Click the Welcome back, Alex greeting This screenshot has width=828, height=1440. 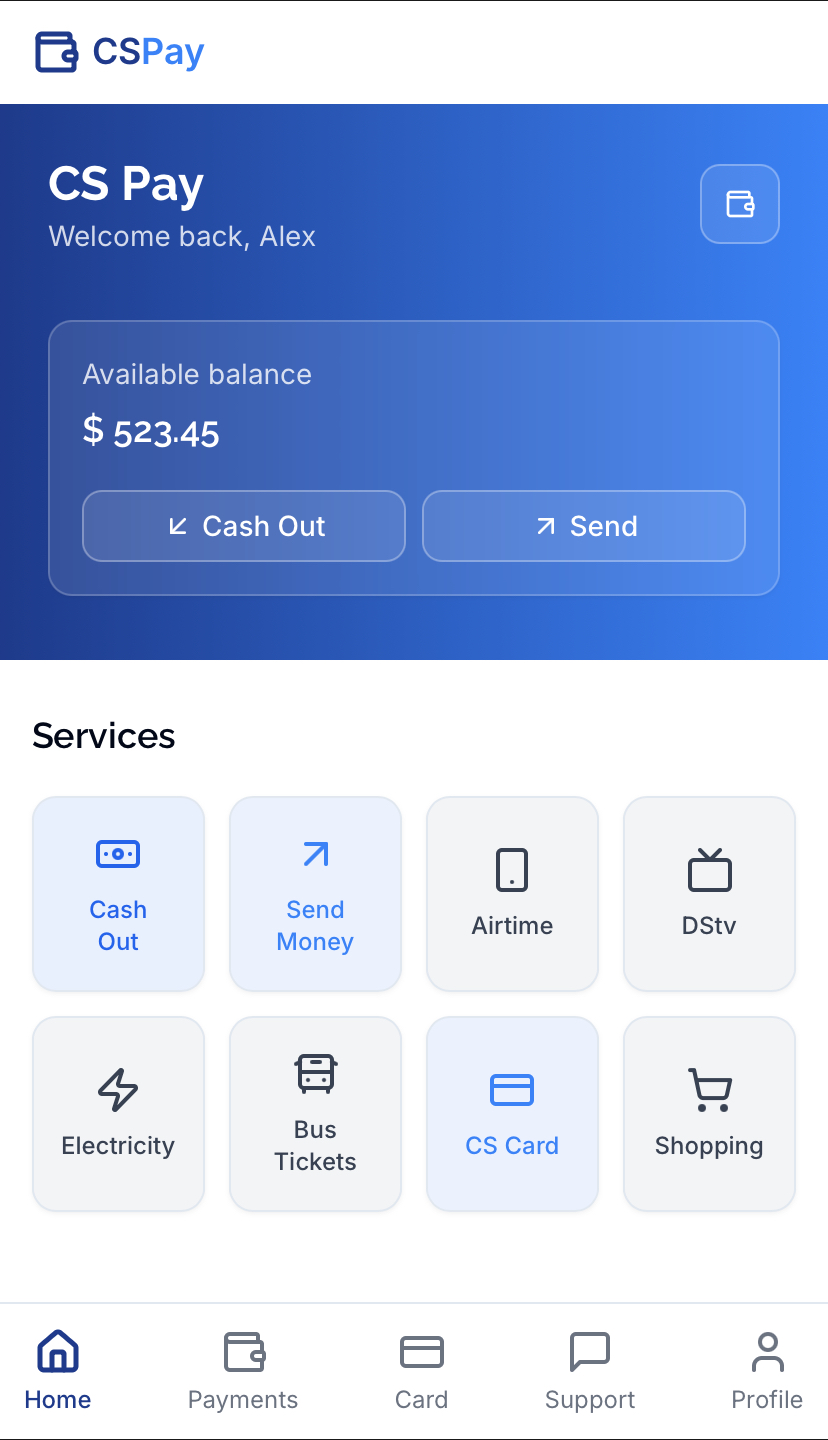tap(182, 236)
